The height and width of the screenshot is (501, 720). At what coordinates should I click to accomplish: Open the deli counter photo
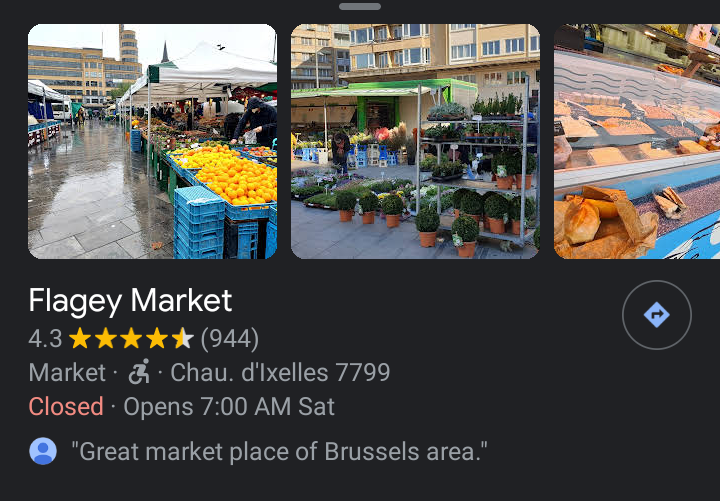pyautogui.click(x=636, y=141)
